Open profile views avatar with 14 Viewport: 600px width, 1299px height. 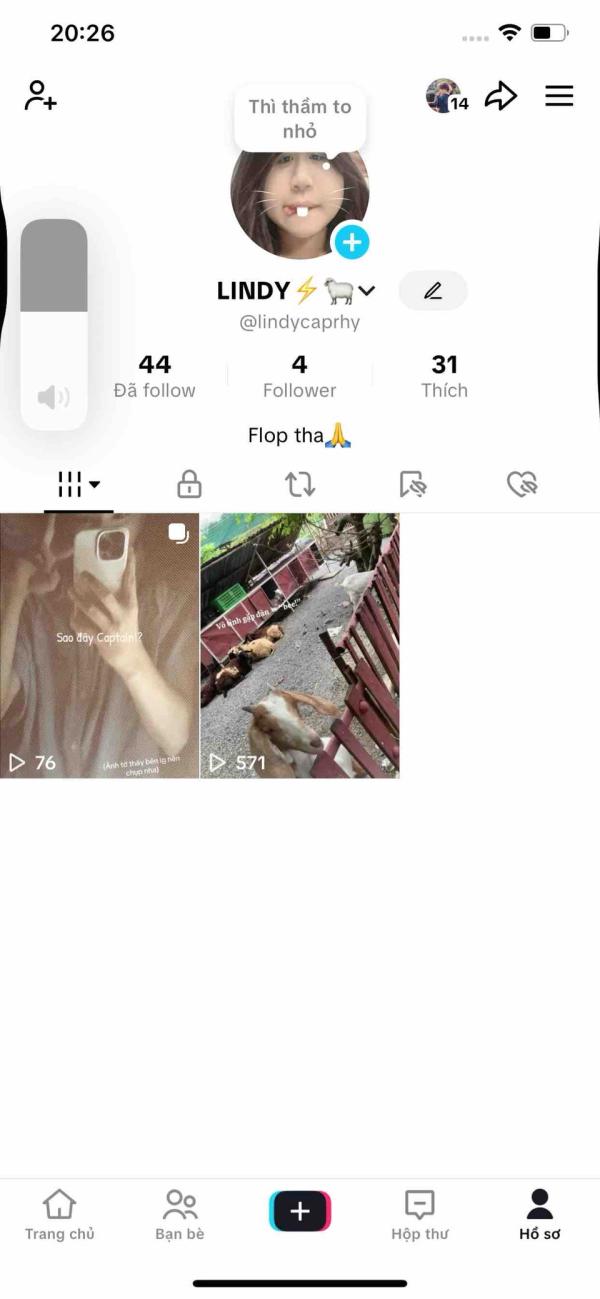tap(444, 96)
